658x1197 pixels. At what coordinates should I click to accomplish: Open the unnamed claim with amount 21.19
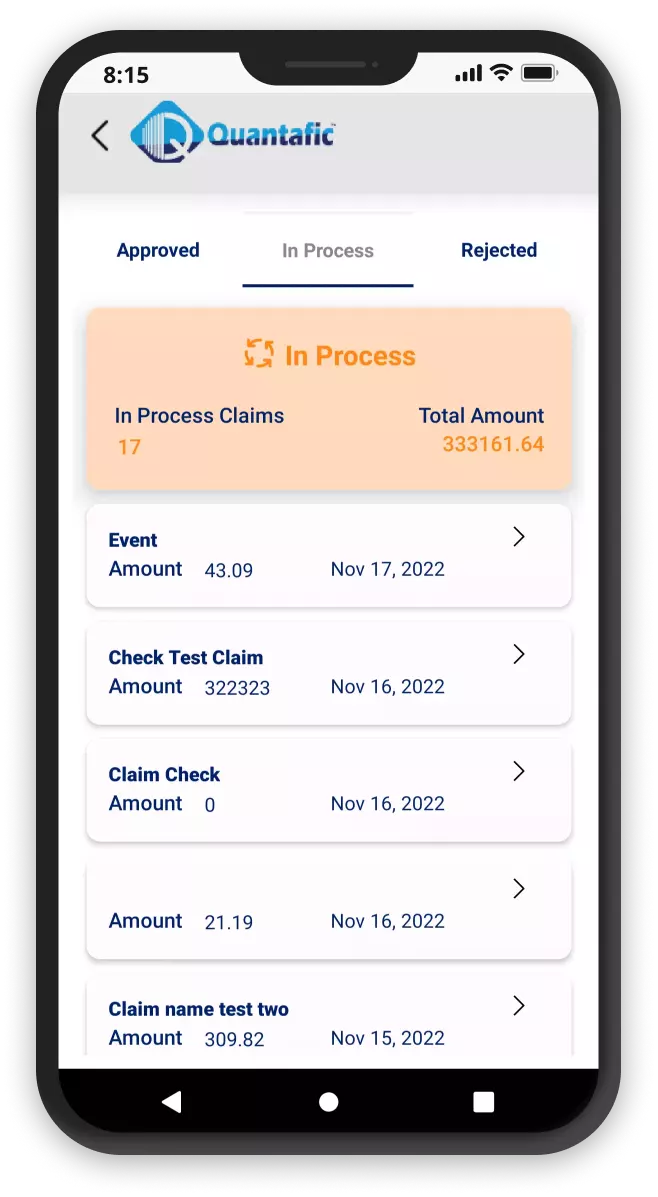[329, 908]
